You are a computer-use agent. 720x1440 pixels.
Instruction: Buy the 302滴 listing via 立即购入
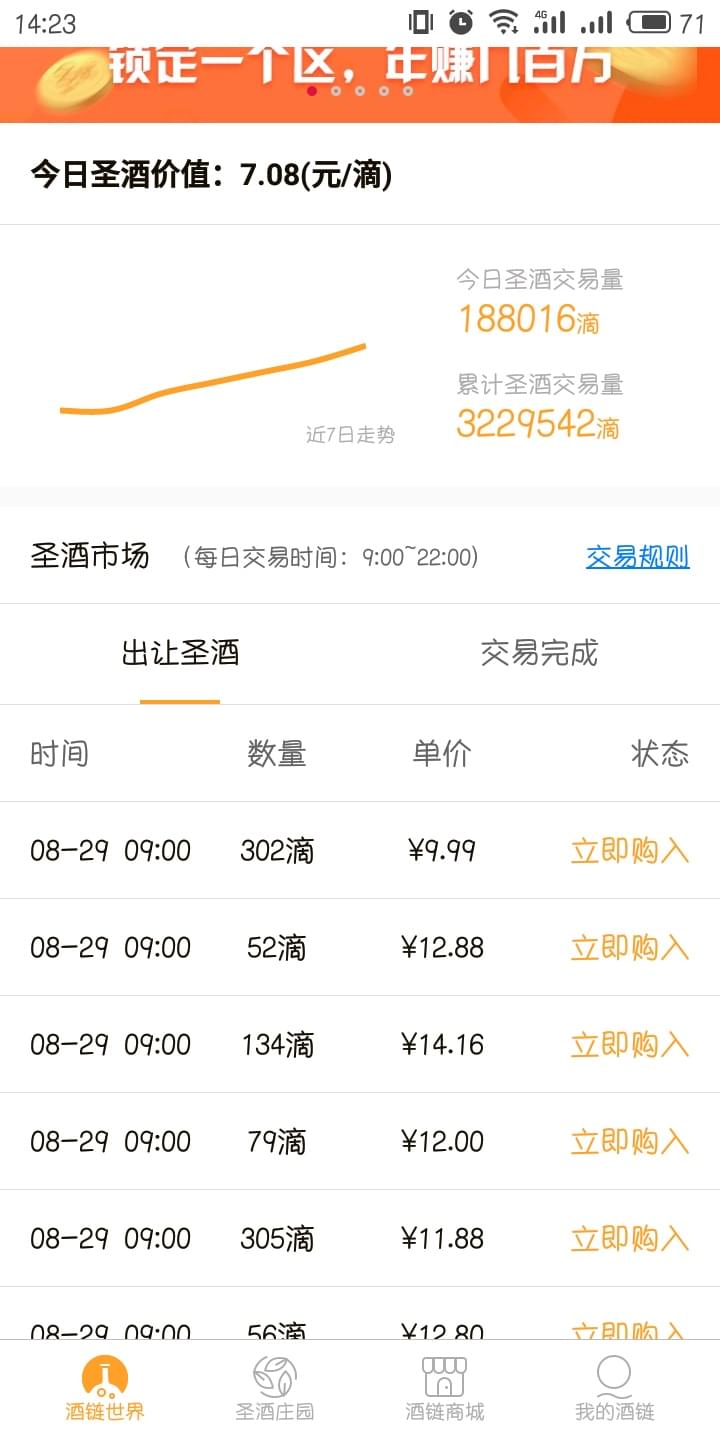coord(630,850)
